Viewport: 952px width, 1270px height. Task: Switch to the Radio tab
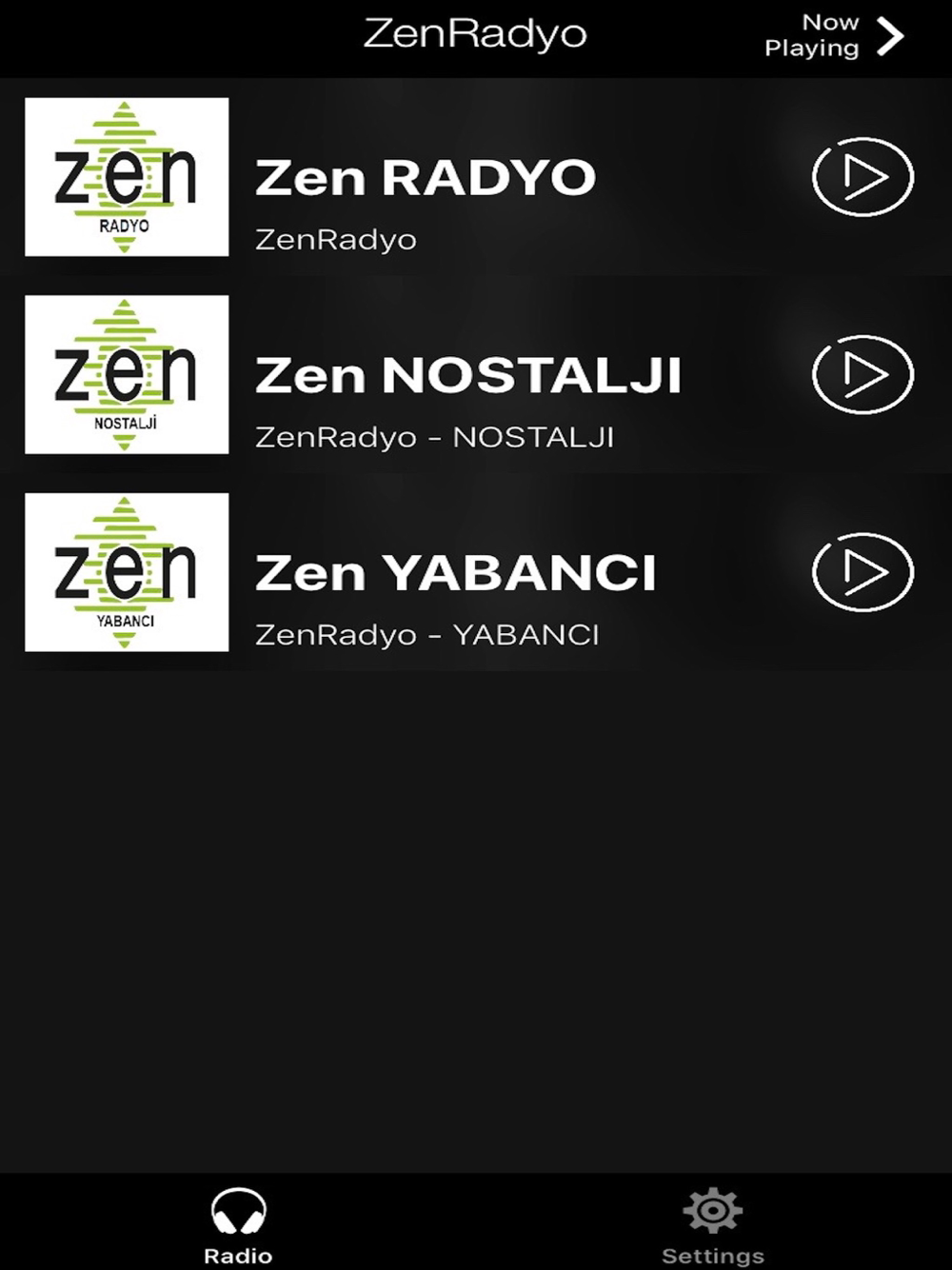click(238, 1224)
